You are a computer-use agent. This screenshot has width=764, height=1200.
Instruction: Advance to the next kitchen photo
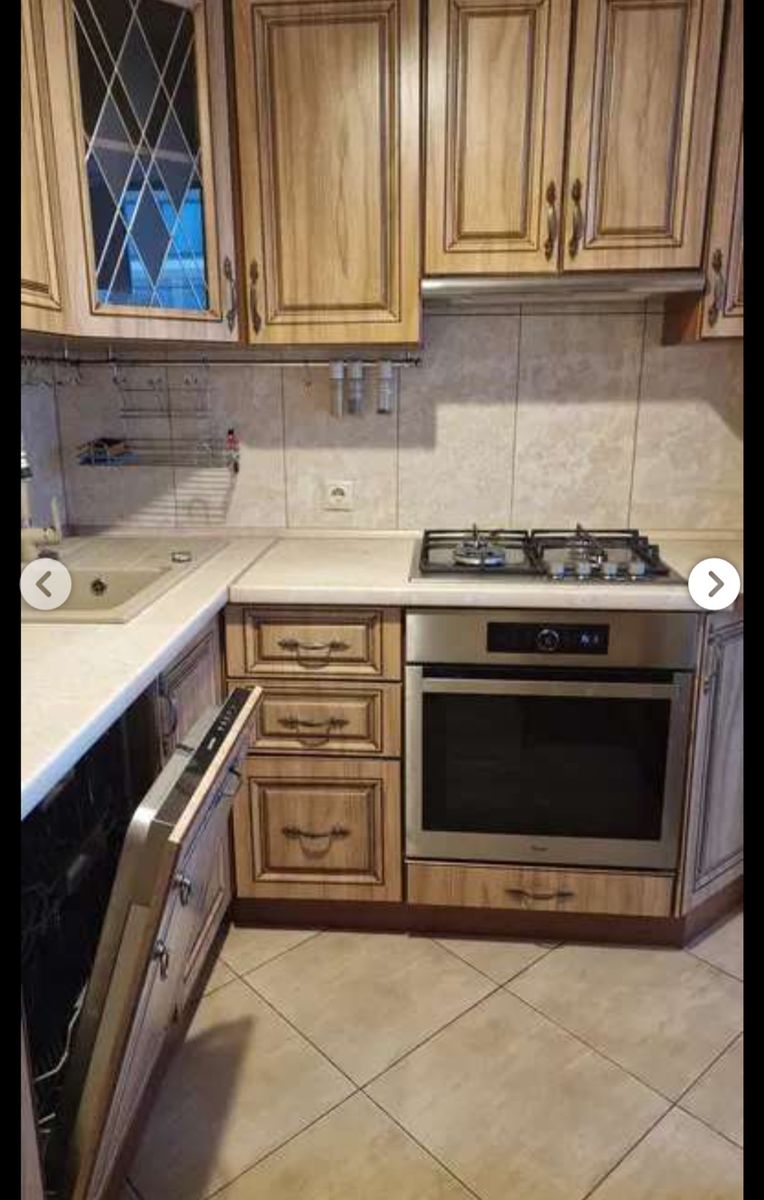(714, 584)
